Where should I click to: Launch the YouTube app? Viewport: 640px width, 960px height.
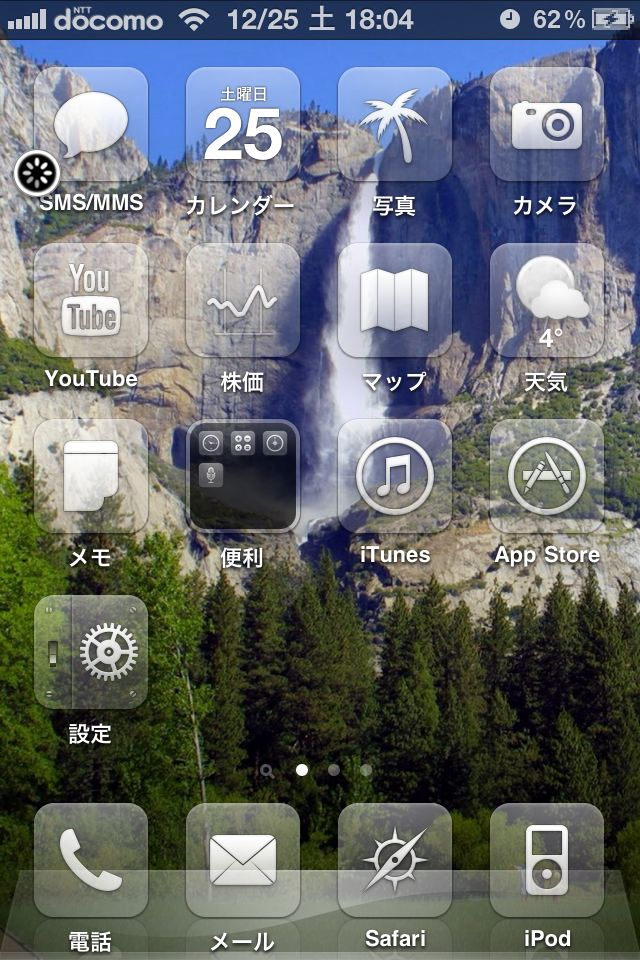point(91,300)
